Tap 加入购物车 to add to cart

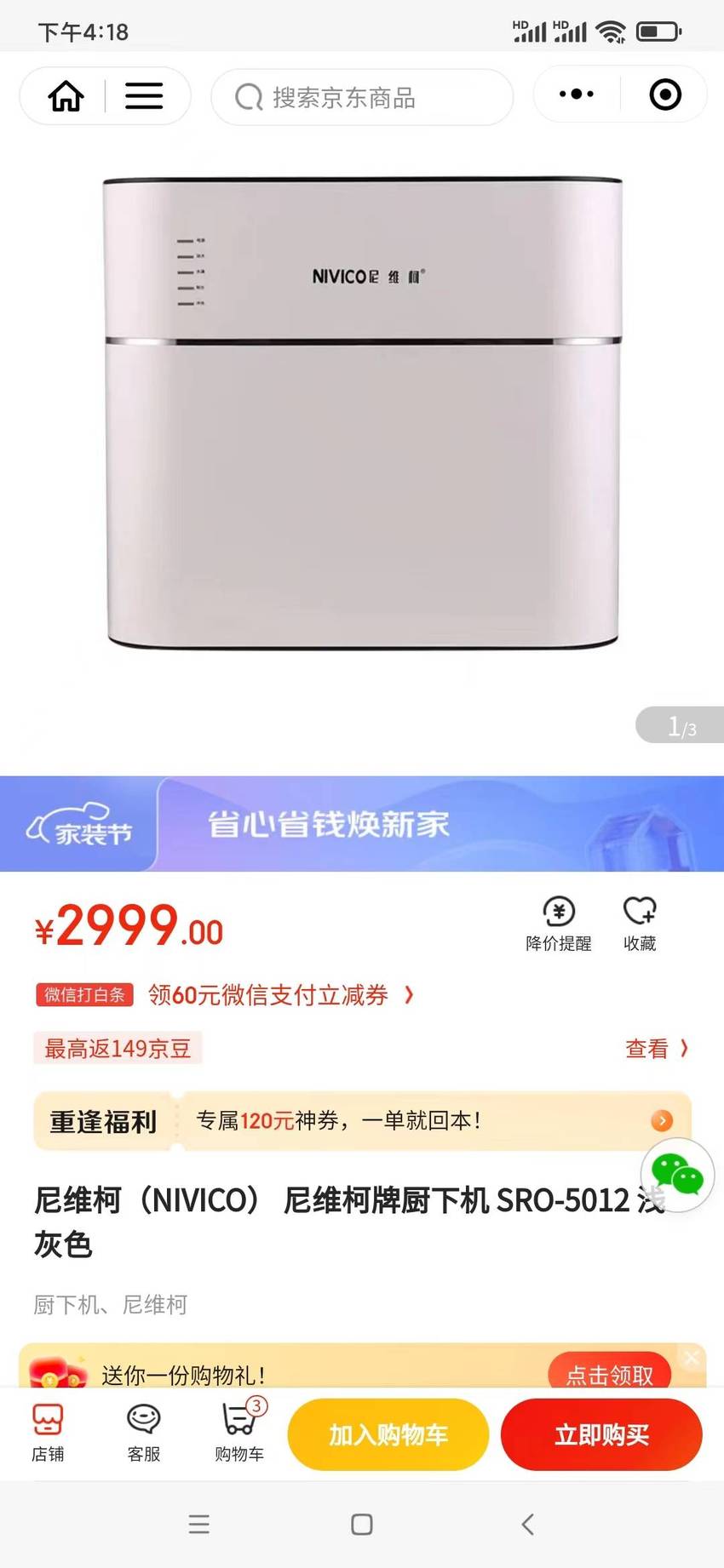(x=388, y=1434)
